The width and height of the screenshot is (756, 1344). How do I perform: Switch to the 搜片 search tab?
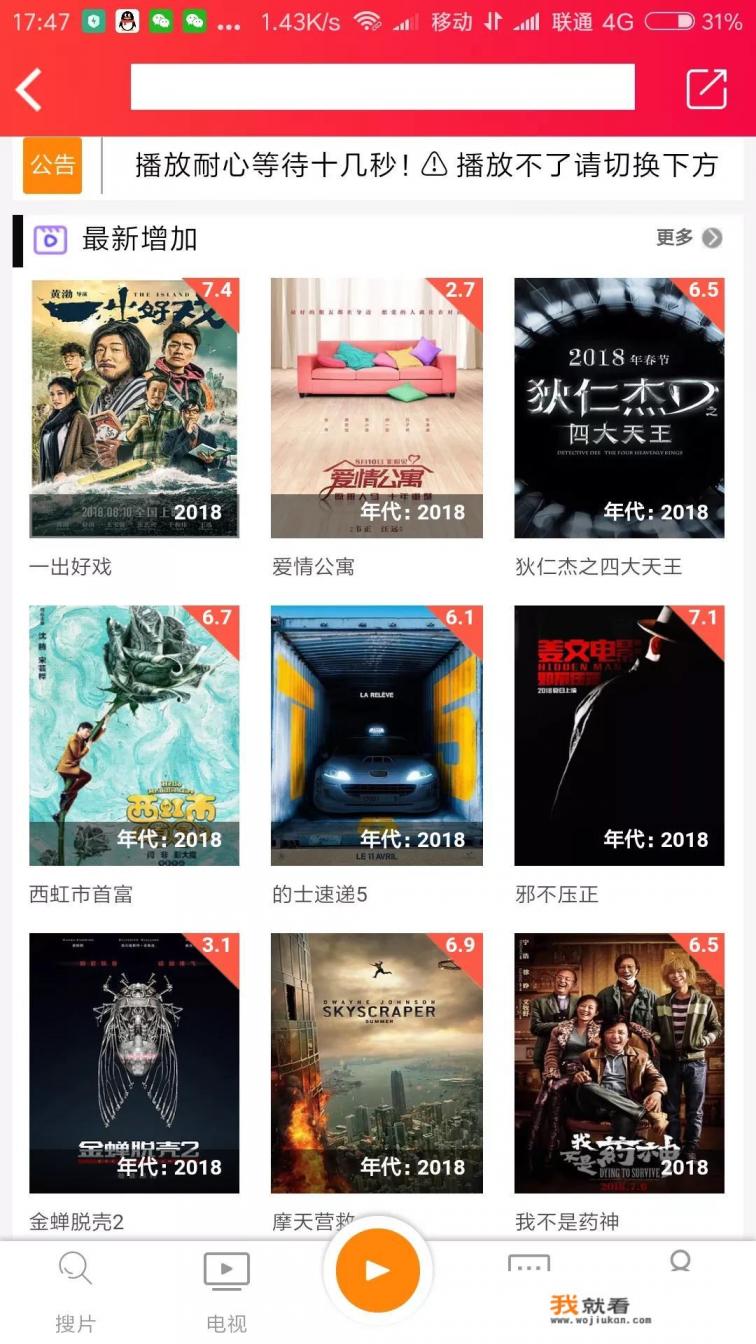click(75, 1290)
